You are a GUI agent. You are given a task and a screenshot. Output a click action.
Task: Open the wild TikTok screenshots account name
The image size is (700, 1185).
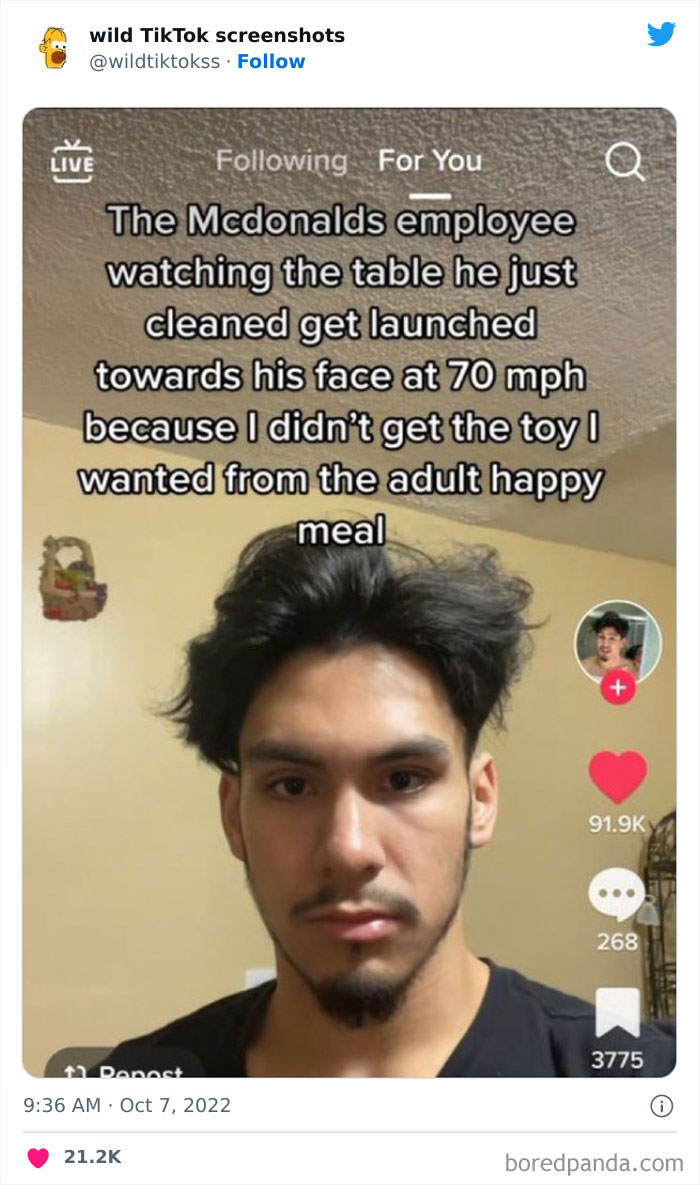pyautogui.click(x=217, y=35)
